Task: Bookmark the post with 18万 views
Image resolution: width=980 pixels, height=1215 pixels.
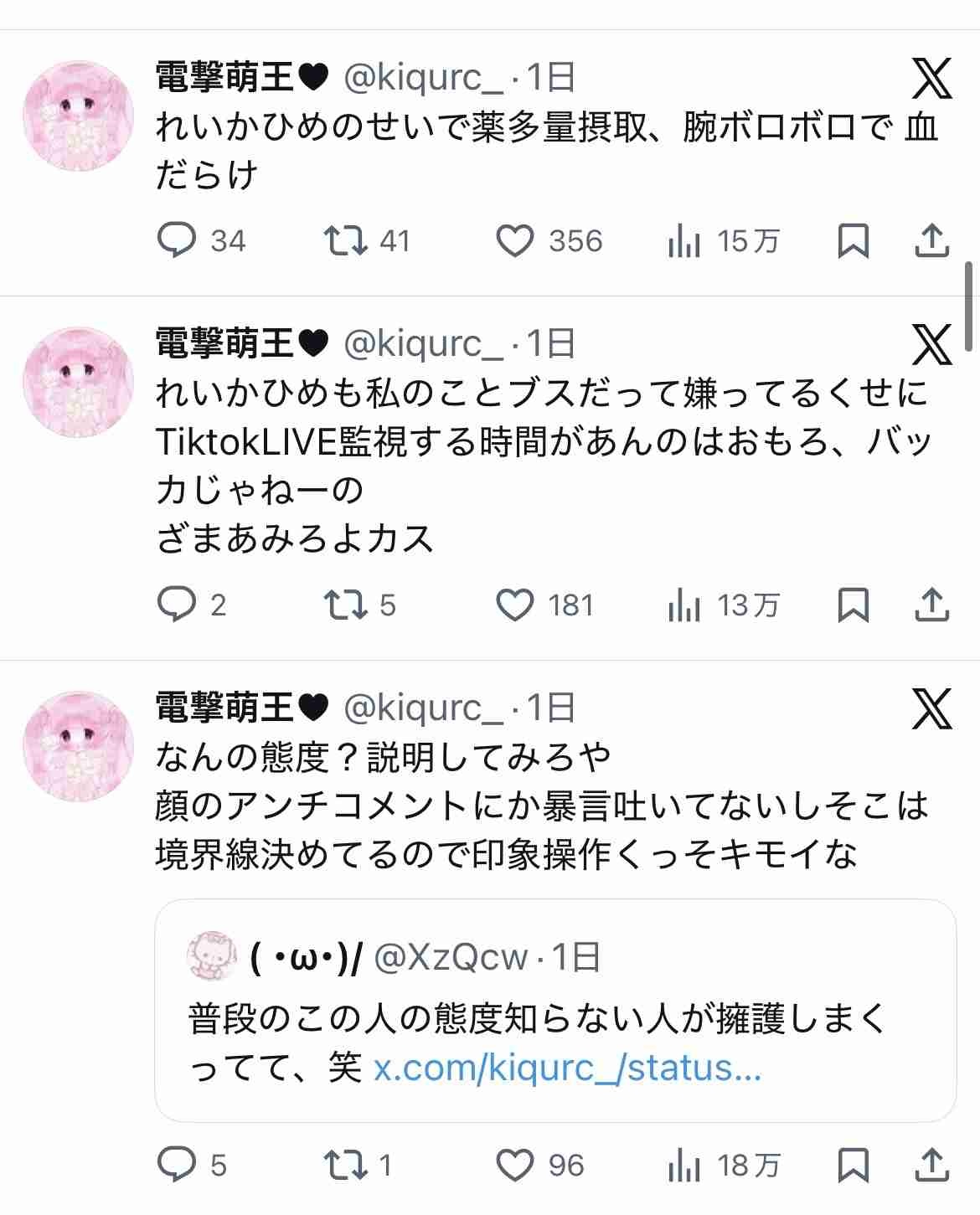Action: [854, 1165]
